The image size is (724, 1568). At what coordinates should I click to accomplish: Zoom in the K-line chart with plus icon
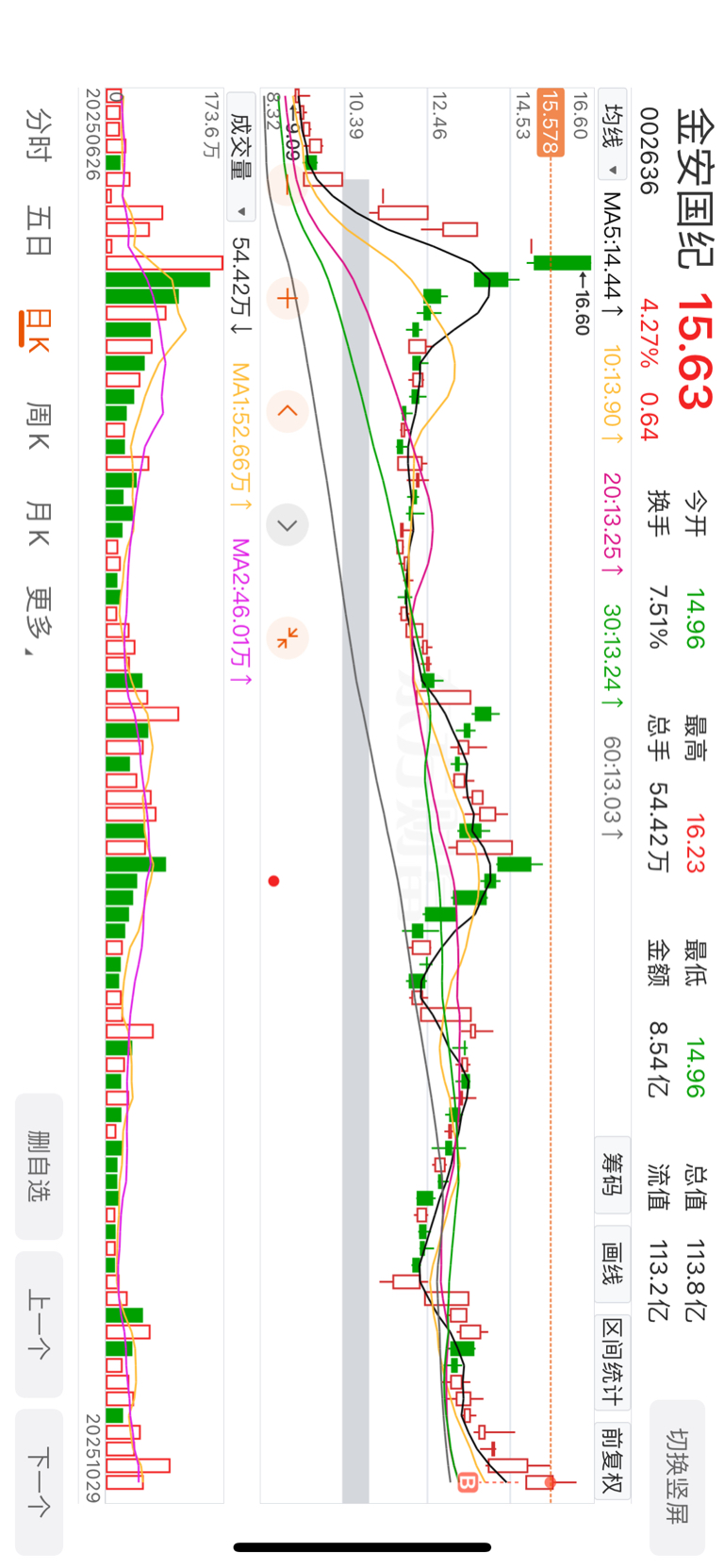(x=287, y=299)
